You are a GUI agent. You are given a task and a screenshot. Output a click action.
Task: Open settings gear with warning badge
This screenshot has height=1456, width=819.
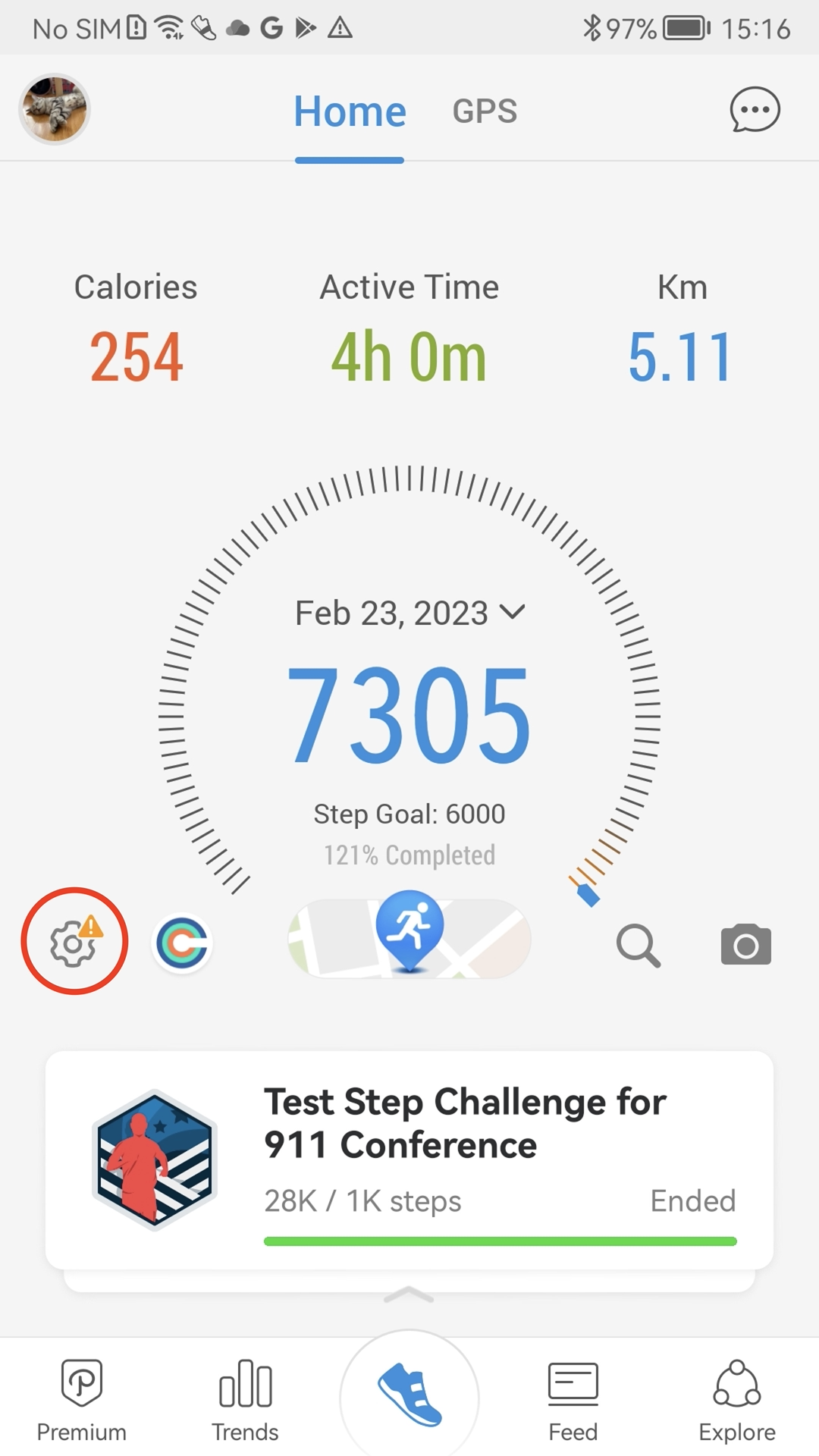click(74, 942)
